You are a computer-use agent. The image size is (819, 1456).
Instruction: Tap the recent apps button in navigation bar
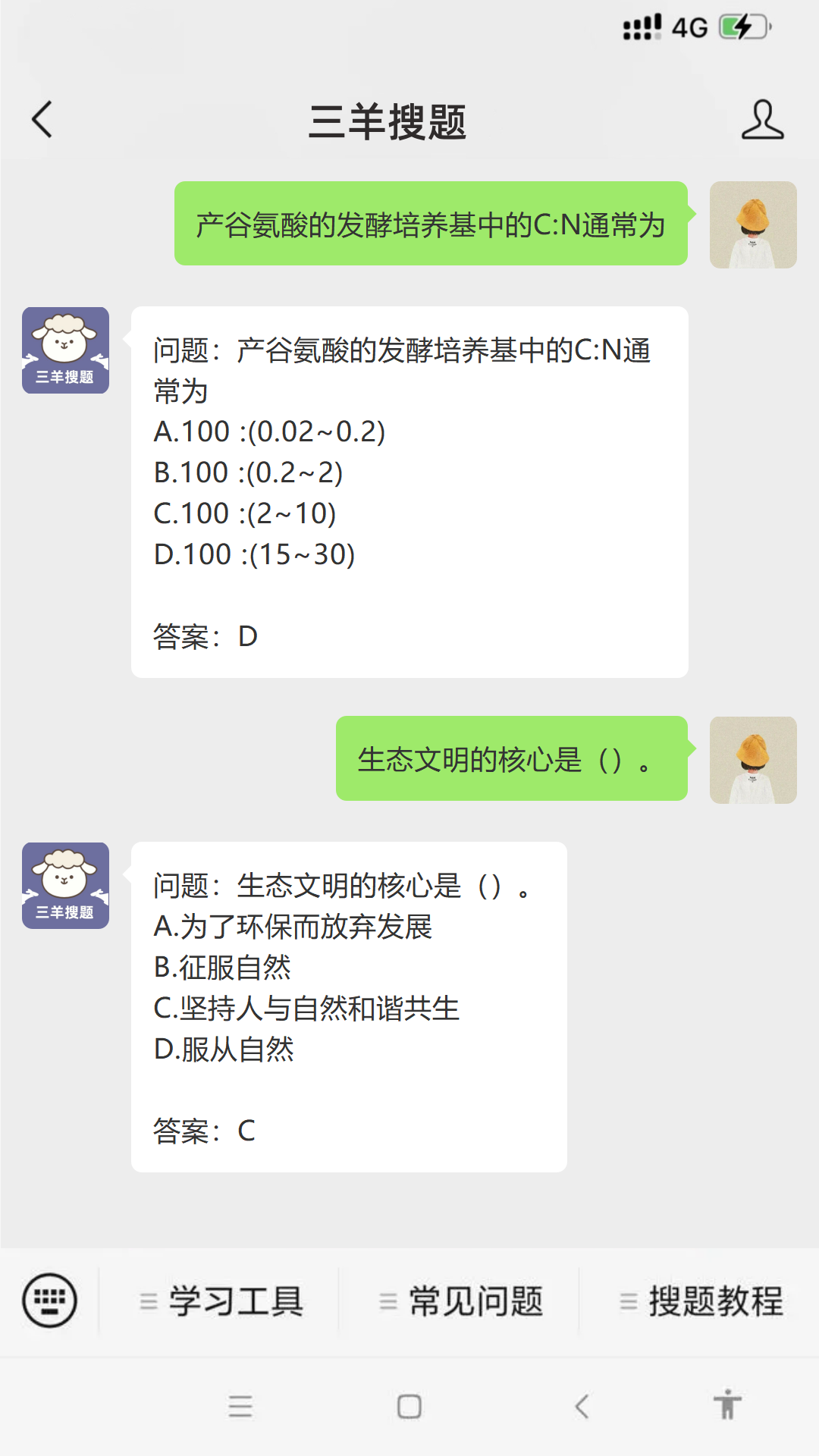coord(240,1405)
